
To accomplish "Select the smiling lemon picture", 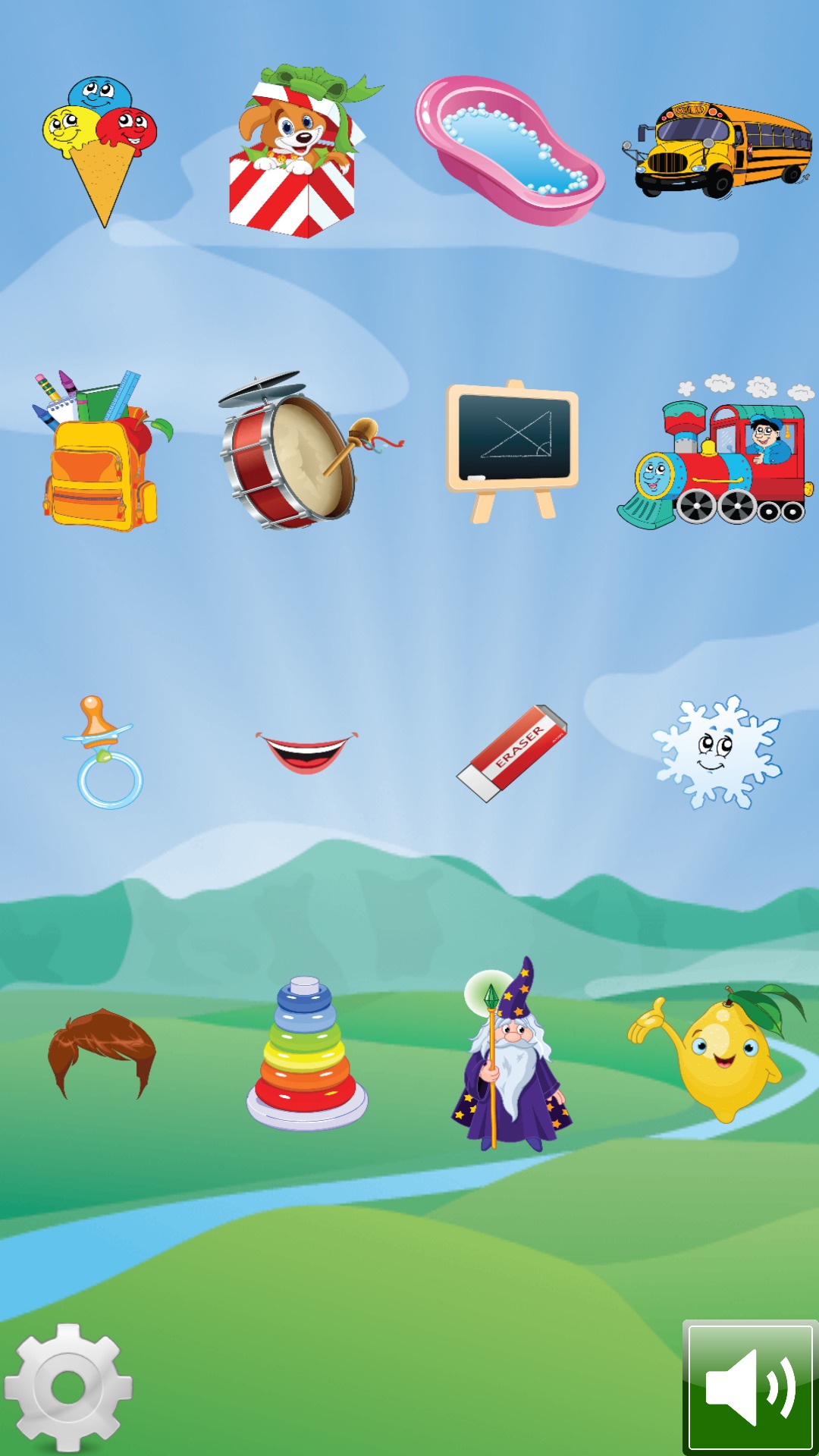I will pos(717,1054).
